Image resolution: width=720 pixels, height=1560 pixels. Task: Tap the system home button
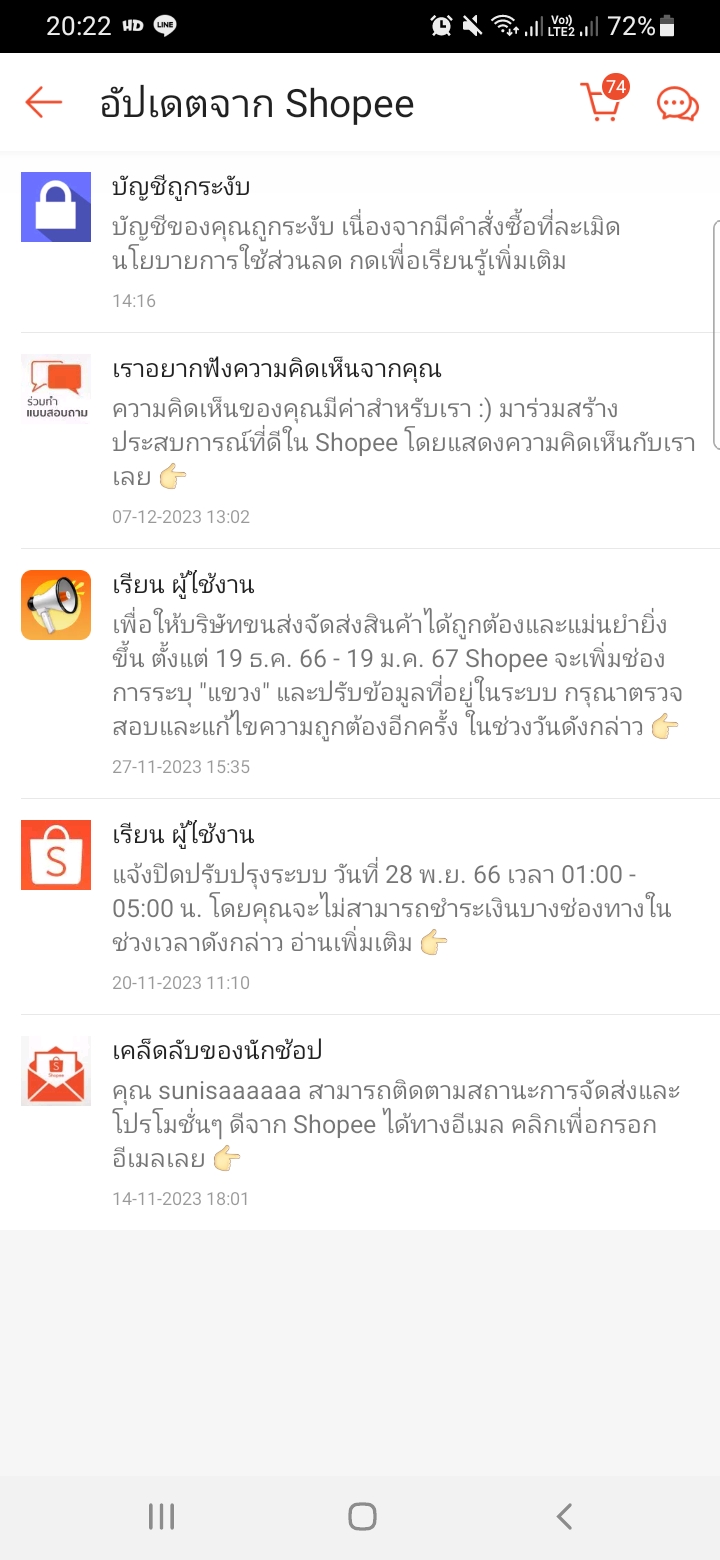click(362, 1516)
